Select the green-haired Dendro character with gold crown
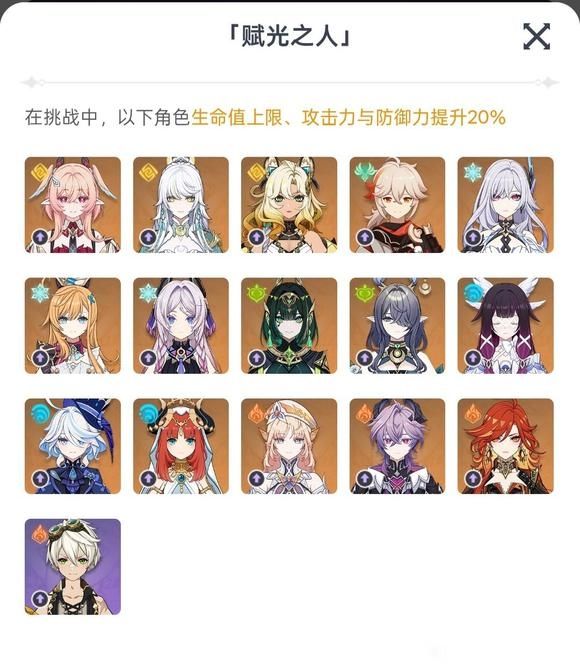This screenshot has width=580, height=667. coord(289,325)
